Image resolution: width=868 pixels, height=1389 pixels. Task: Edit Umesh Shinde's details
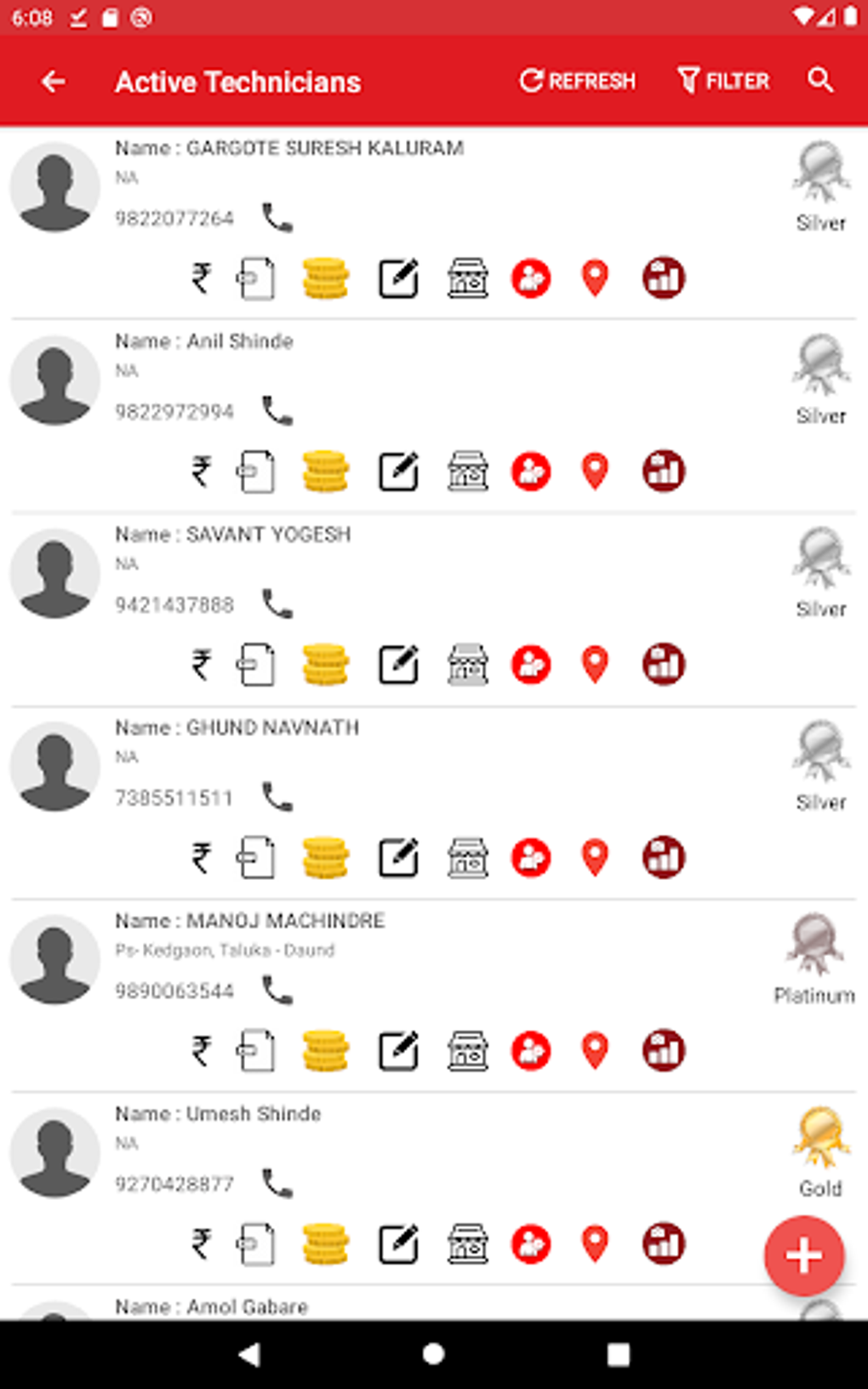coord(398,1244)
